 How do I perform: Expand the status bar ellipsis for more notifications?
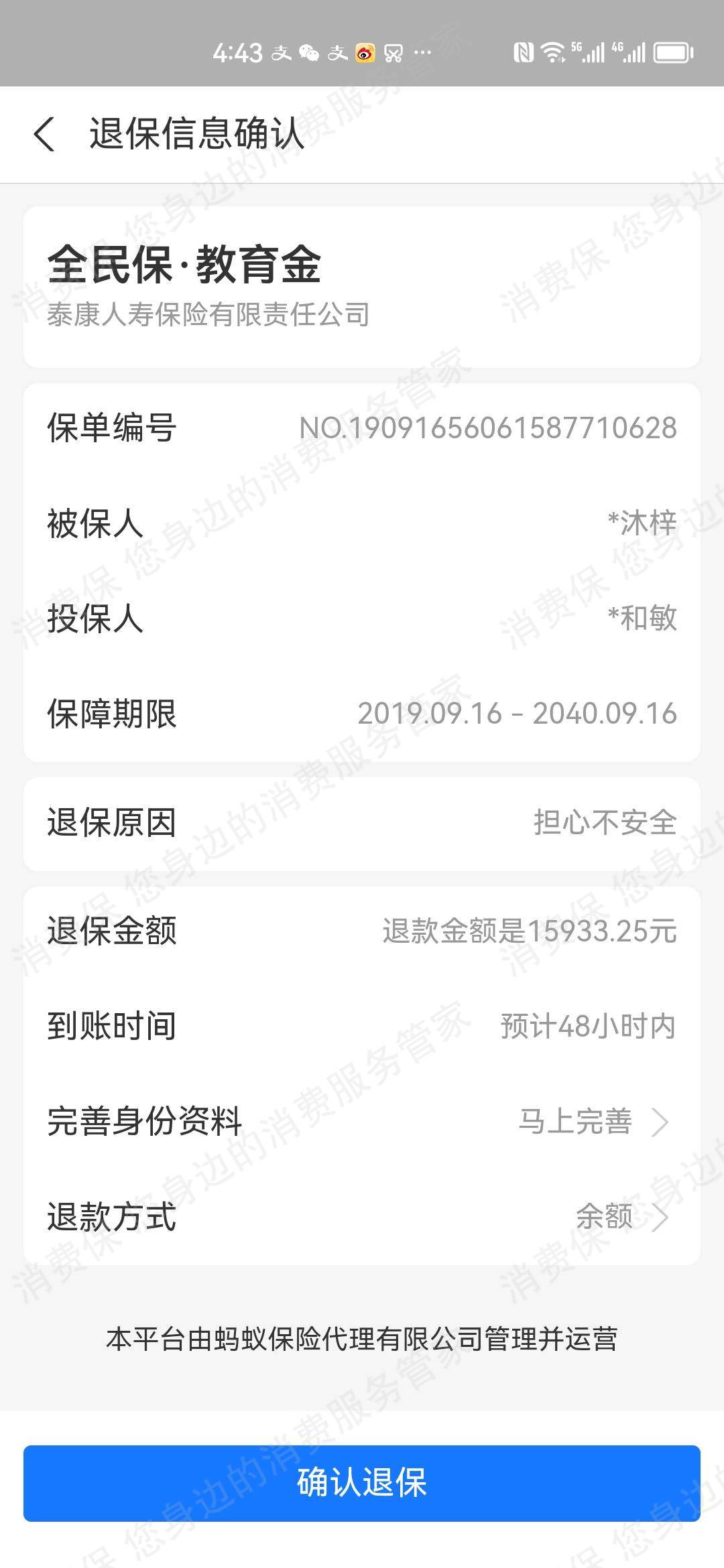[422, 53]
